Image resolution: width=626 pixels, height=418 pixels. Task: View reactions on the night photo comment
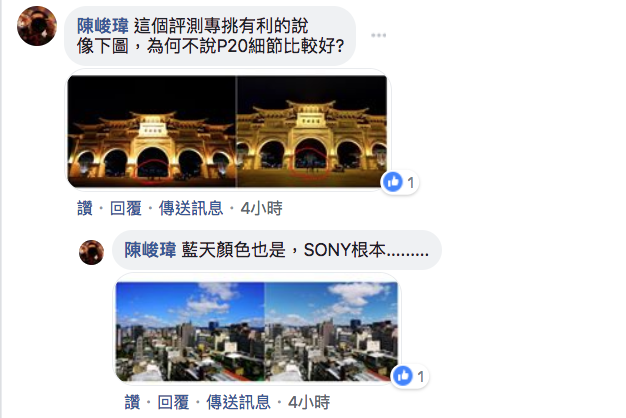pyautogui.click(x=400, y=182)
